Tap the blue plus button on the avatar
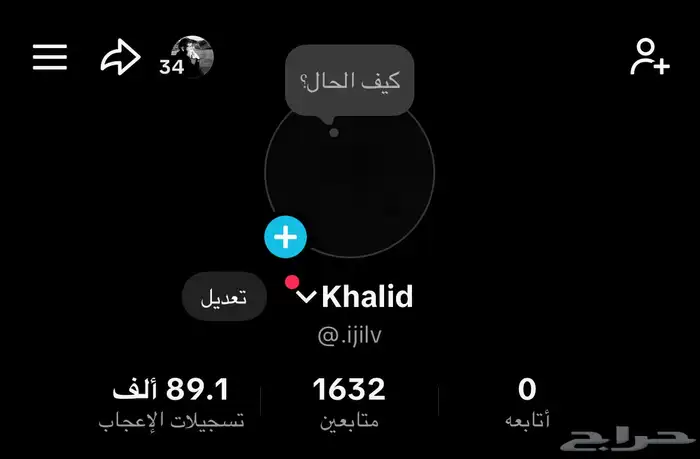The height and width of the screenshot is (459, 700). (286, 237)
